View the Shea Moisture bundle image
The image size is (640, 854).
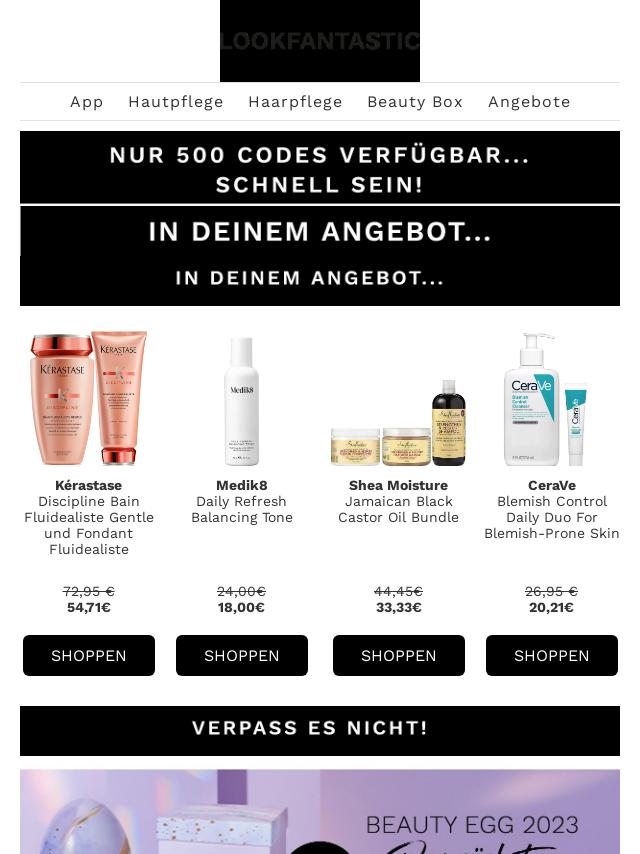click(x=399, y=422)
